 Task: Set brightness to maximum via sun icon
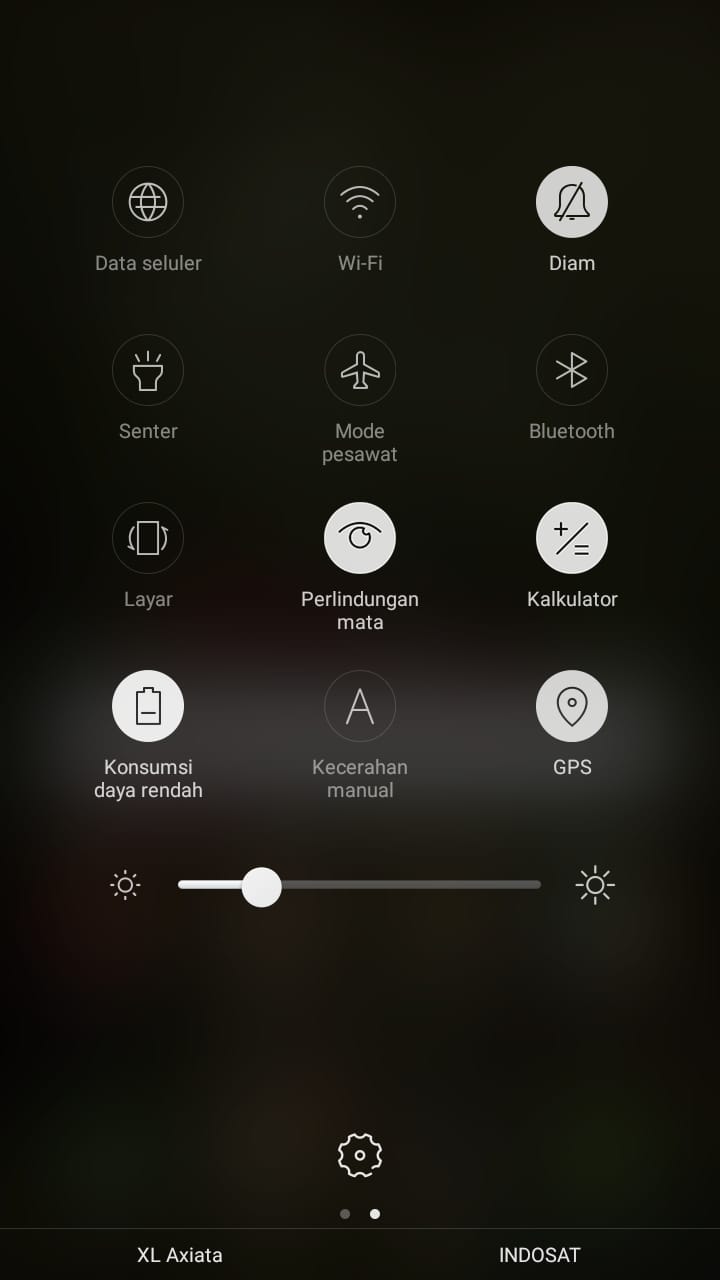[x=595, y=885]
